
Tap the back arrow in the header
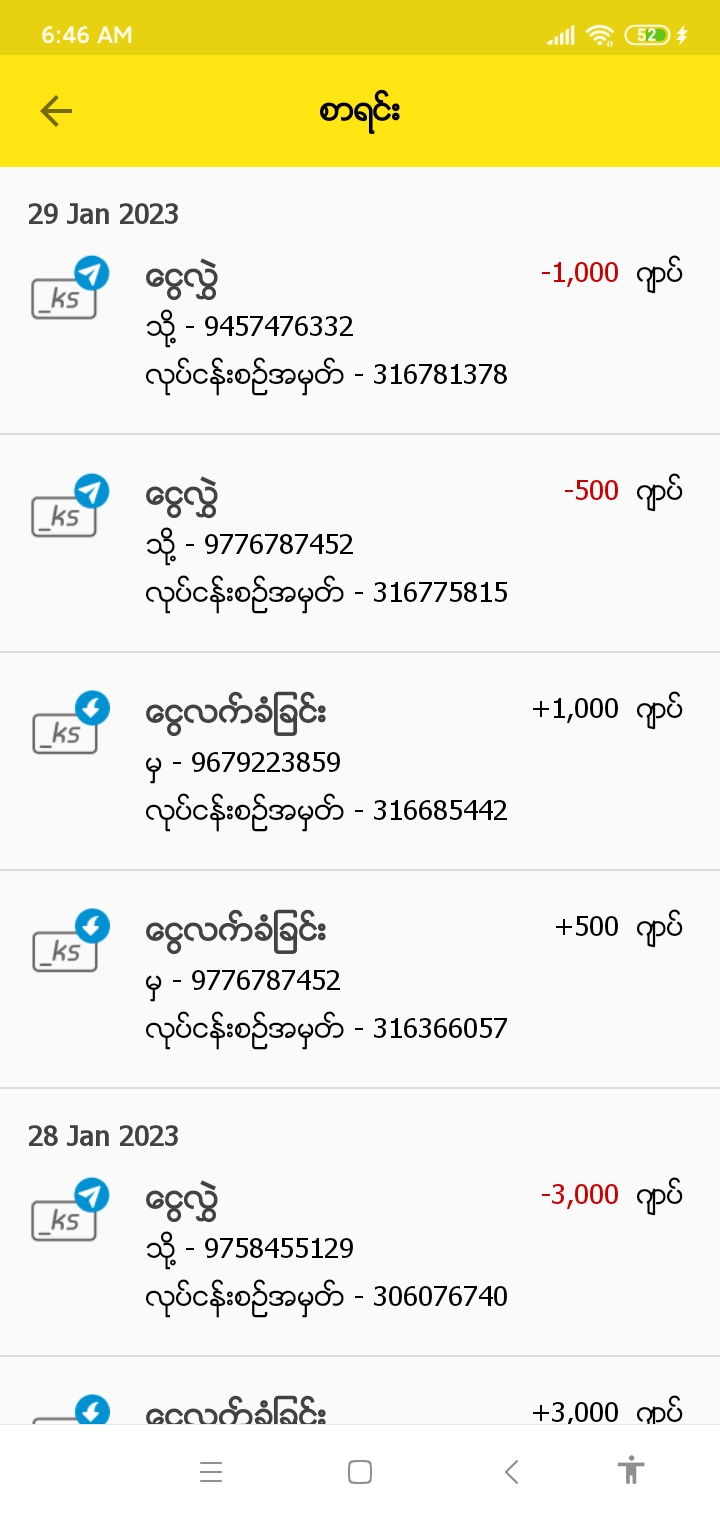pyautogui.click(x=56, y=111)
